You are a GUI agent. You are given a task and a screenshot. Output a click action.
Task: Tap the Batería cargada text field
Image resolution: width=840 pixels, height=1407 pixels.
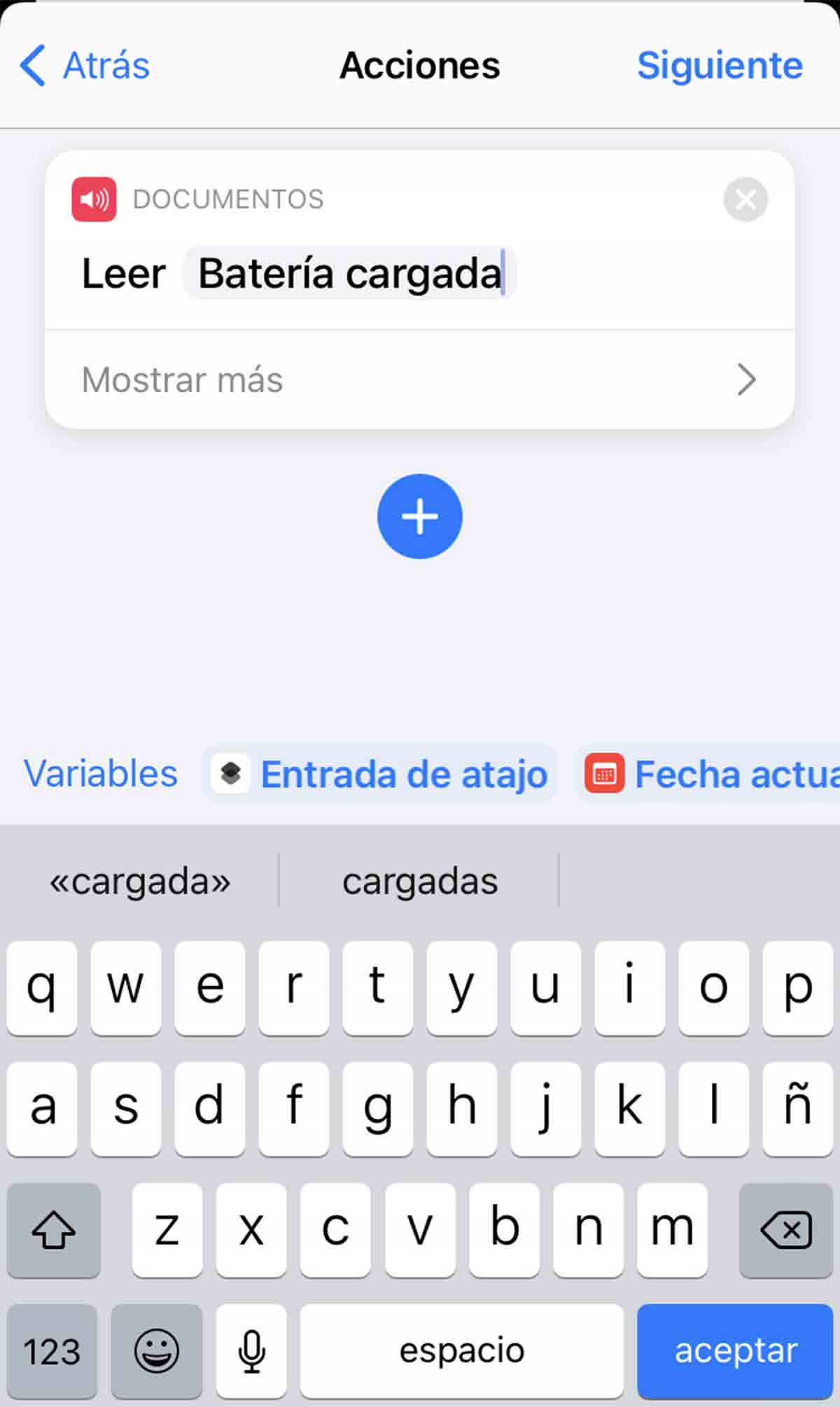350,273
